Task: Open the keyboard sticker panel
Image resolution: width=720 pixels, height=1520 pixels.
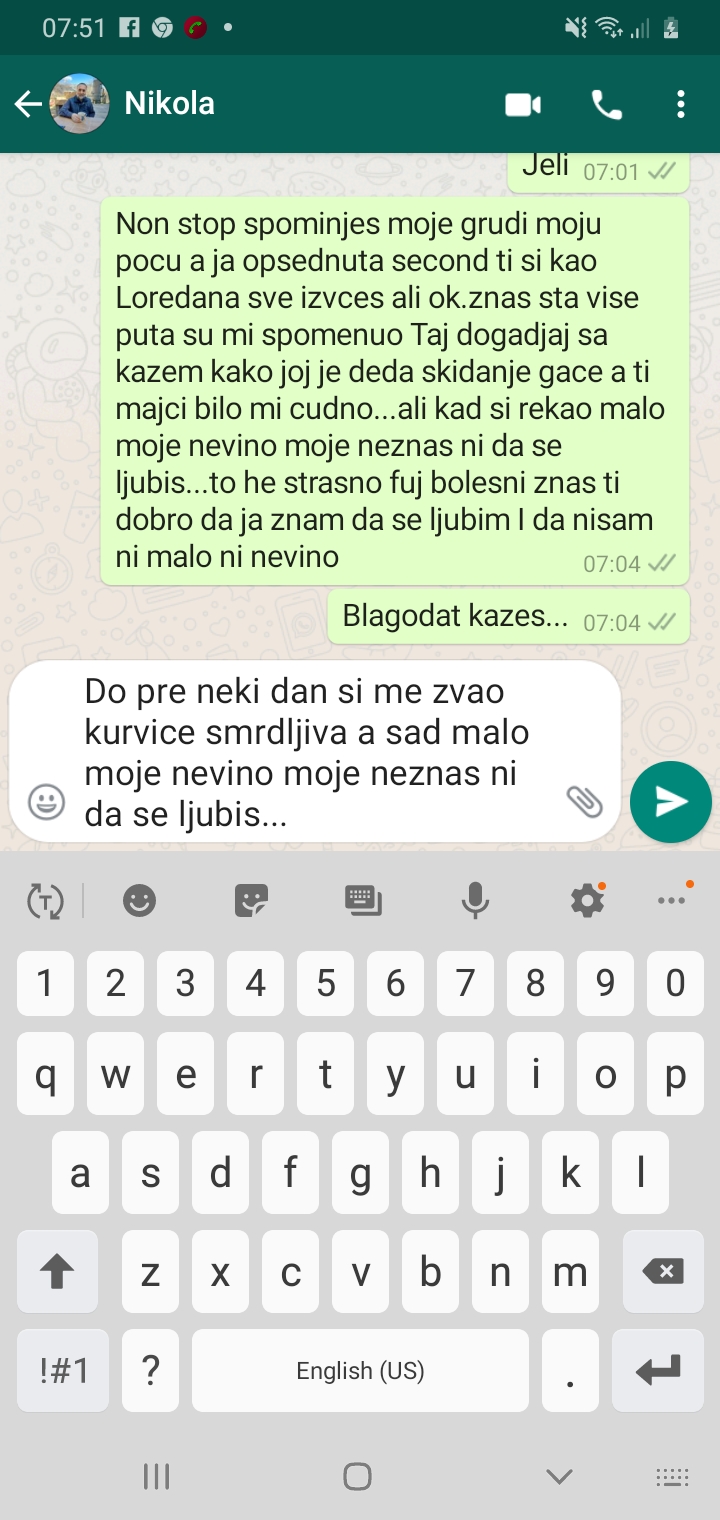Action: (251, 901)
